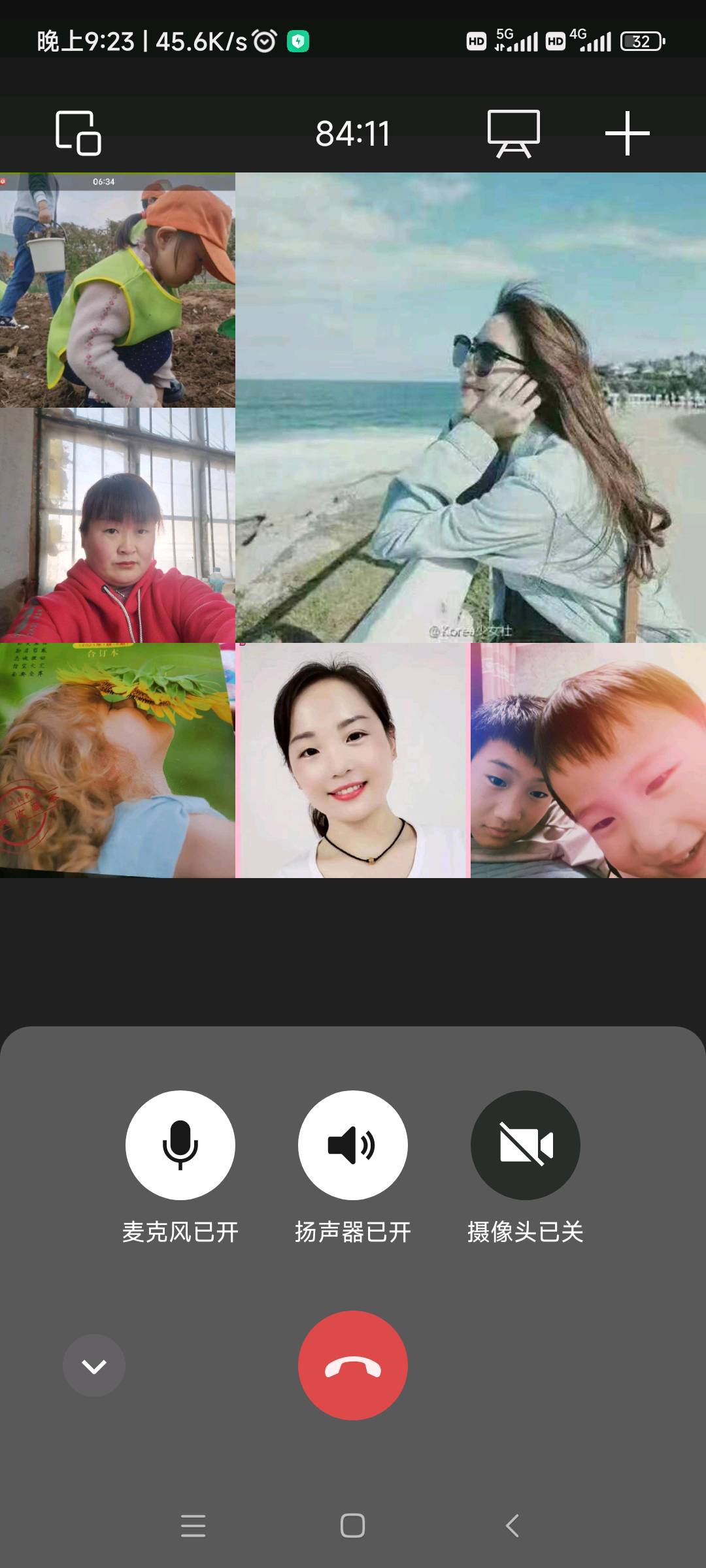Hang up the group call
706x1568 pixels.
pyautogui.click(x=352, y=1365)
